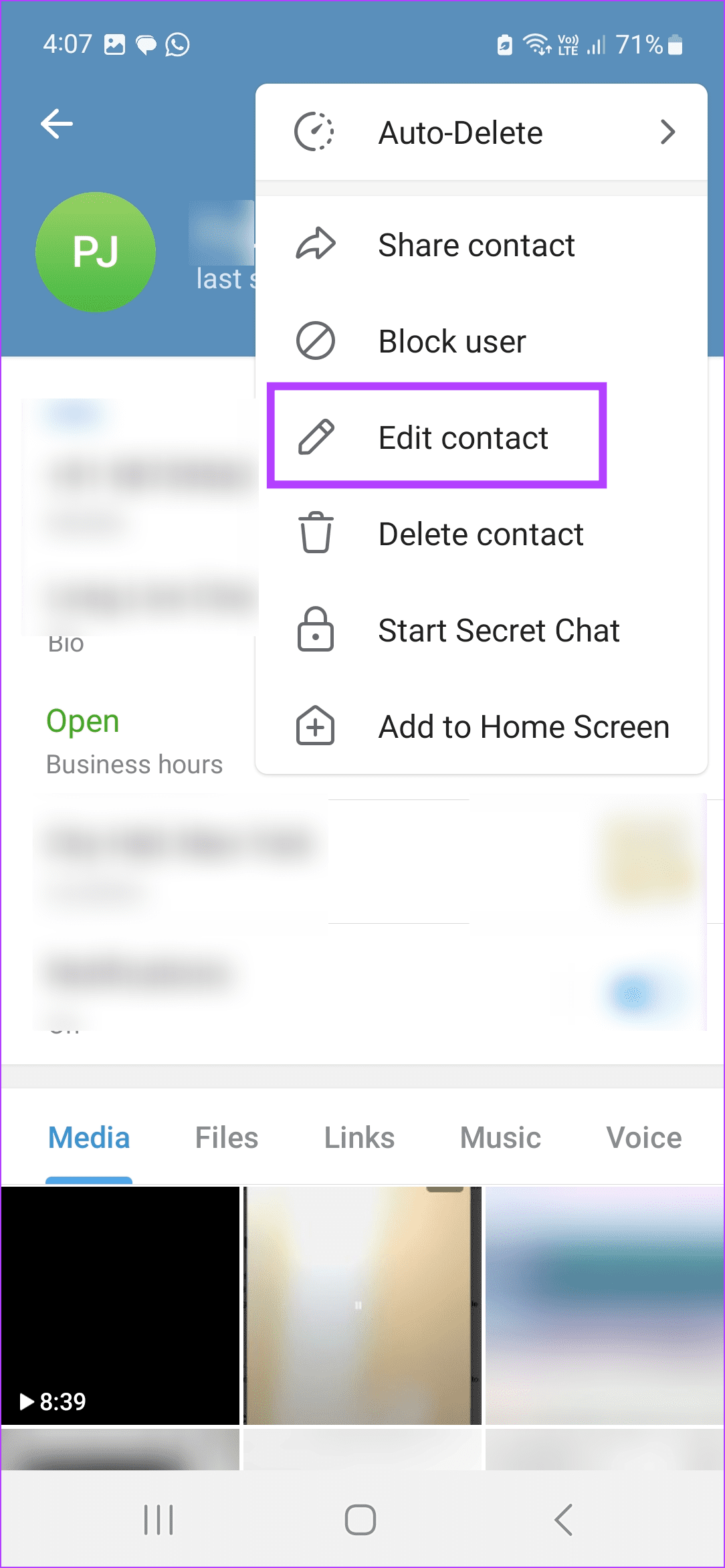Select Share contact from the menu
This screenshot has height=1568, width=725.
[476, 243]
